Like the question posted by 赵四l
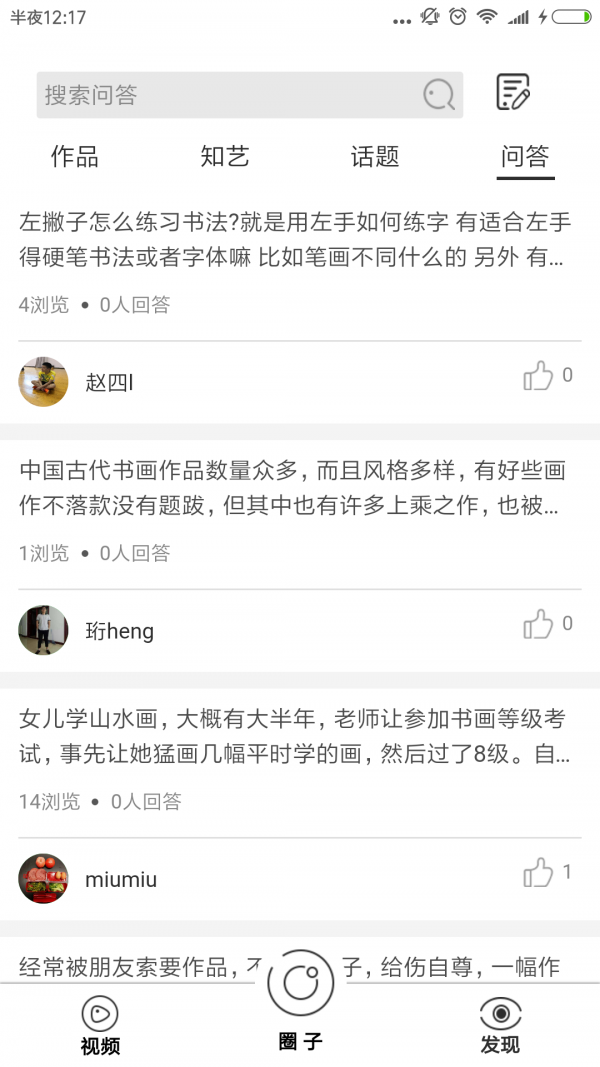The height and width of the screenshot is (1067, 600). click(x=539, y=376)
